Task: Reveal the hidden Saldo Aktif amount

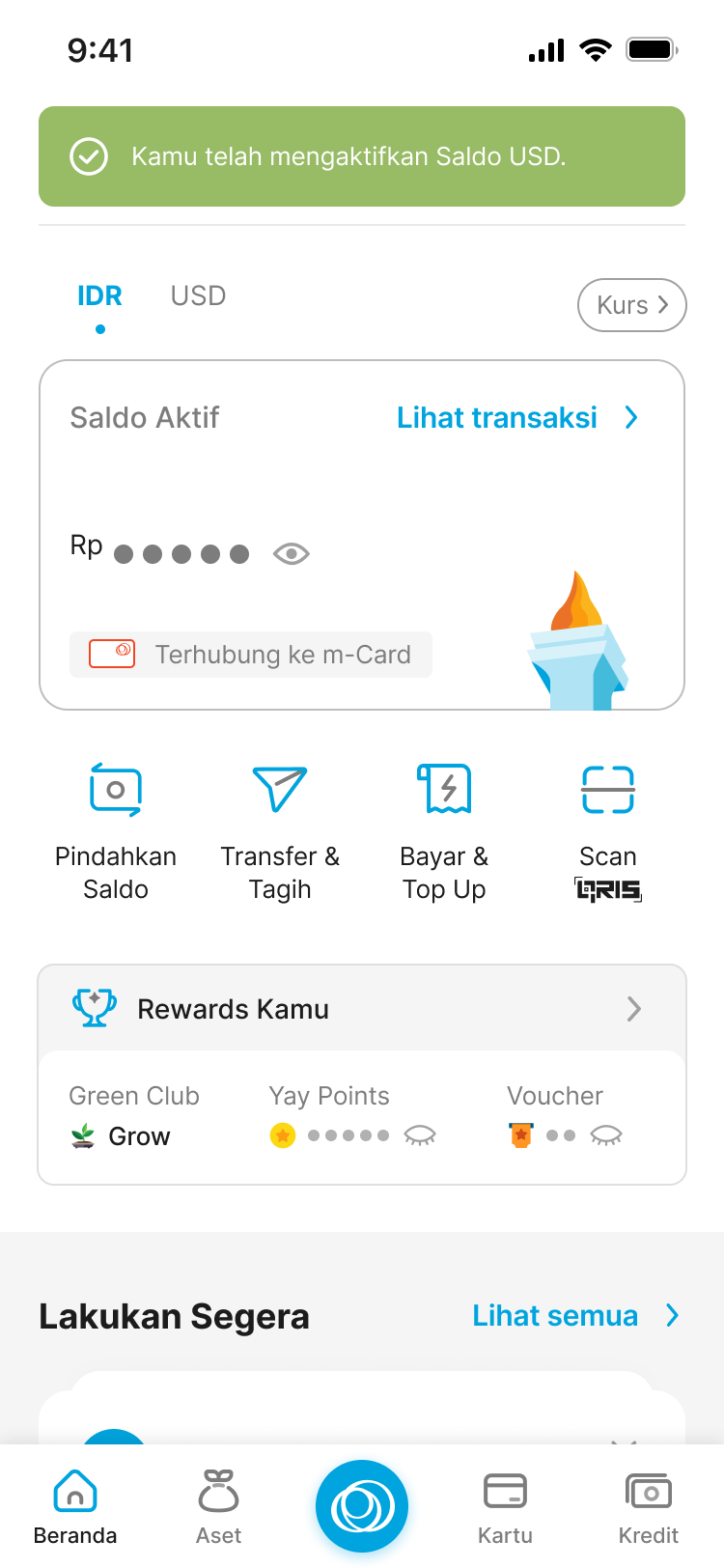Action: pyautogui.click(x=291, y=553)
